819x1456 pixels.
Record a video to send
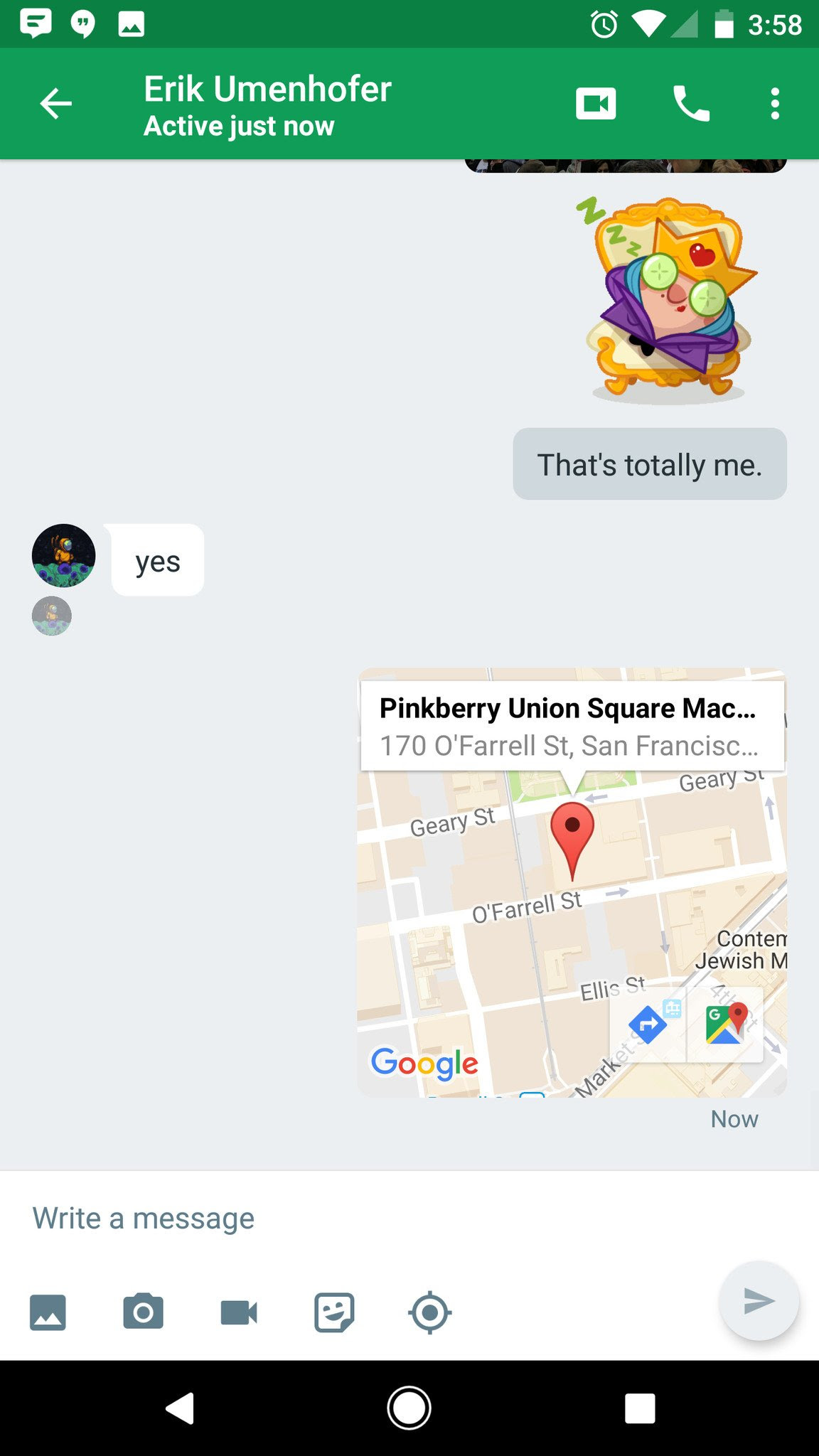tap(239, 1312)
